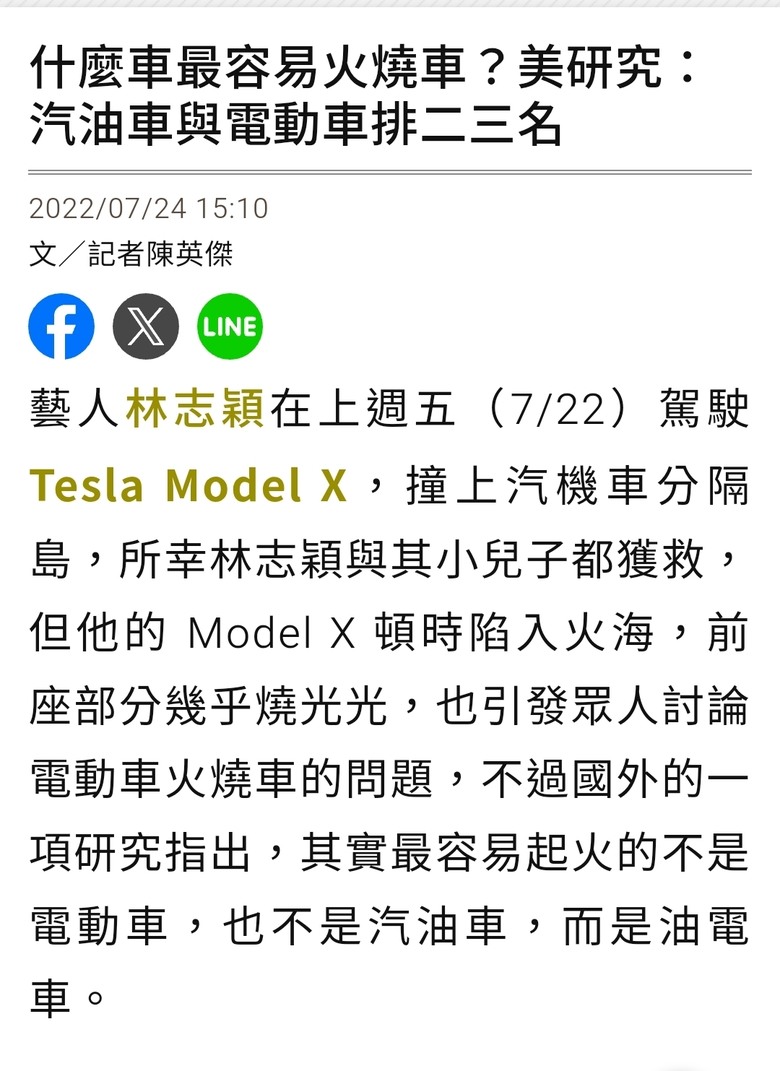The width and height of the screenshot is (780, 1071).
Task: Open the Tesla Model X link
Action: pos(188,485)
